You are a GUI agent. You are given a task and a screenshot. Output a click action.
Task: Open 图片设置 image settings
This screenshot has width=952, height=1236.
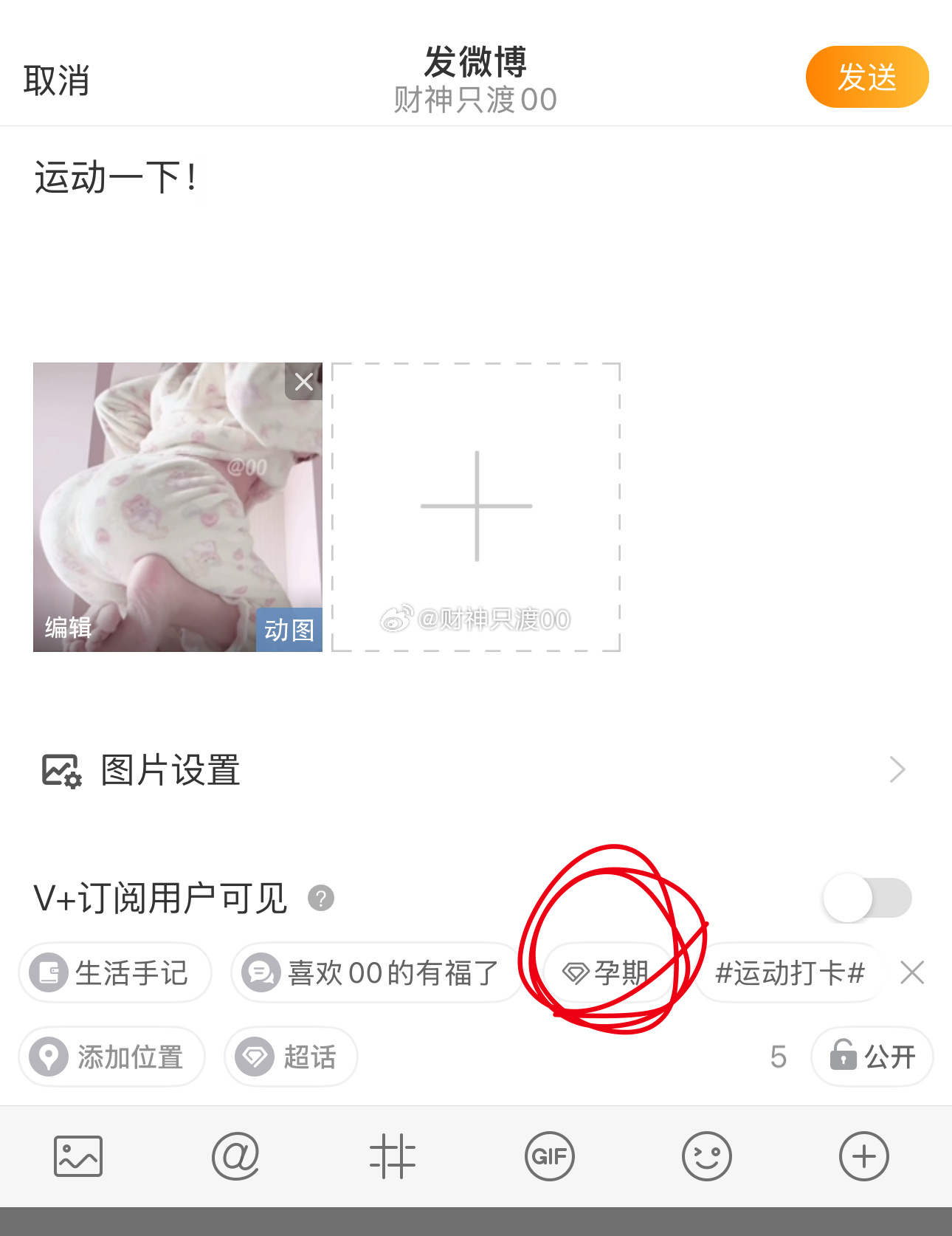(472, 770)
